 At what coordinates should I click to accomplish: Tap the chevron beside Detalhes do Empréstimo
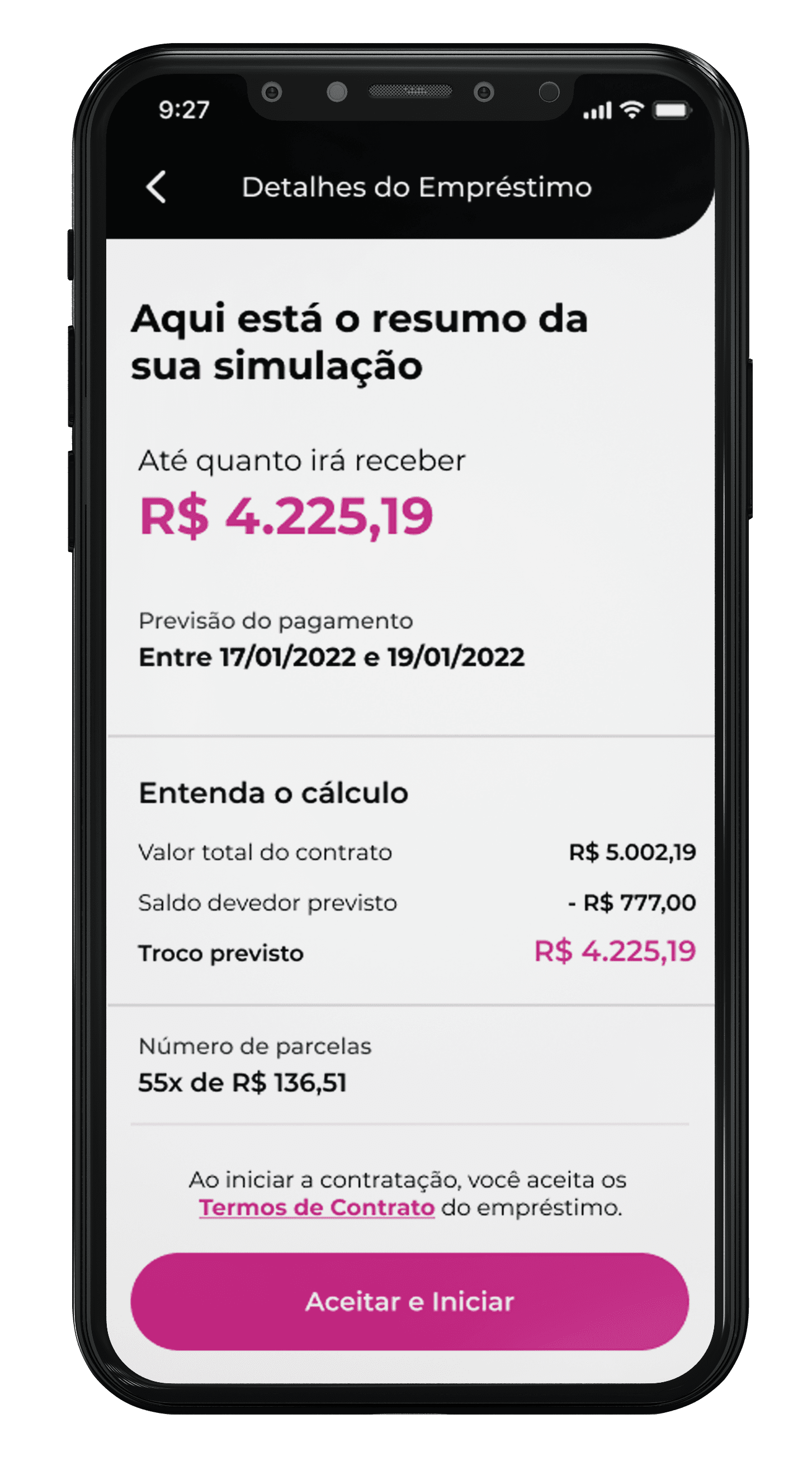(x=155, y=187)
